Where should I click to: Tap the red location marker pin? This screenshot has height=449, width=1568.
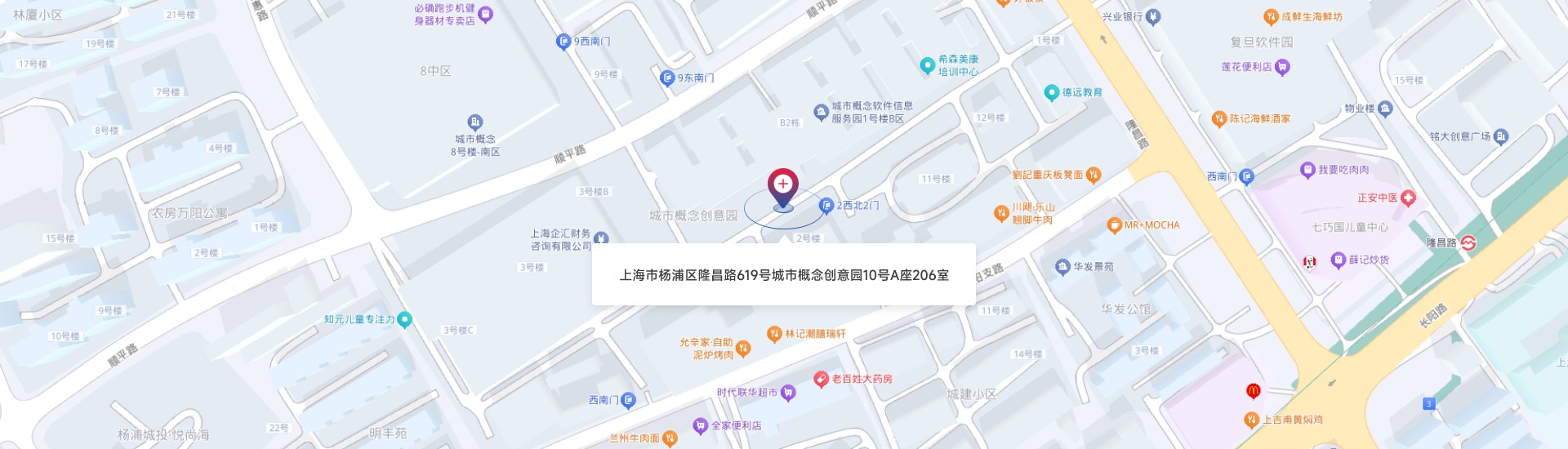pyautogui.click(x=782, y=187)
